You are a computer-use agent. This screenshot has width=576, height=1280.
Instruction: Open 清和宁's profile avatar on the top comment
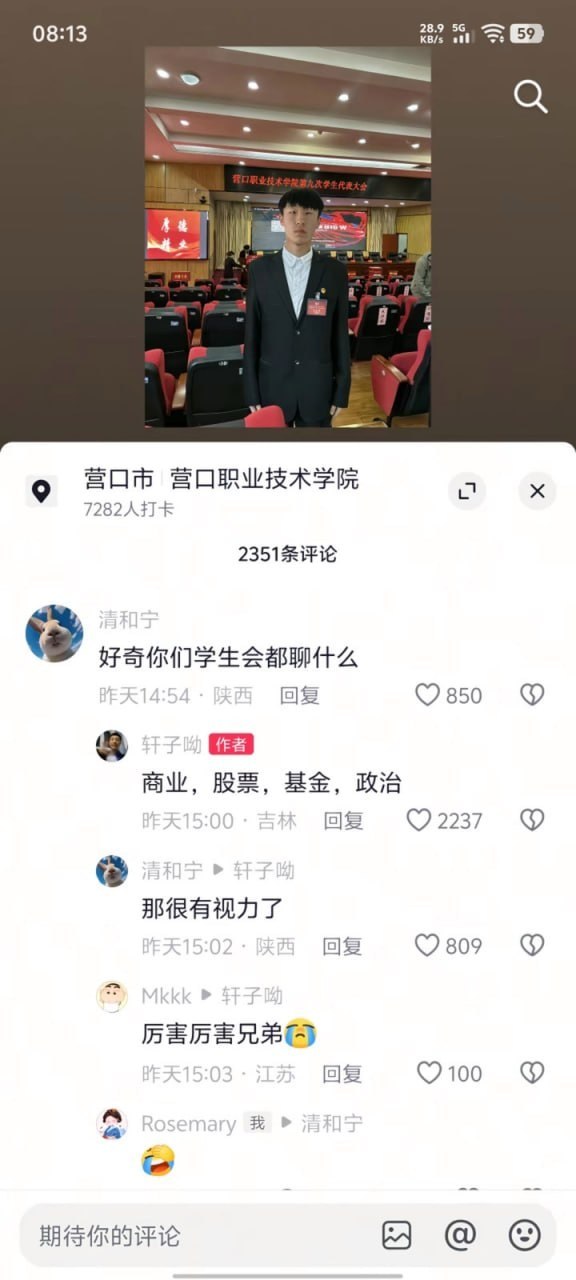click(x=54, y=633)
